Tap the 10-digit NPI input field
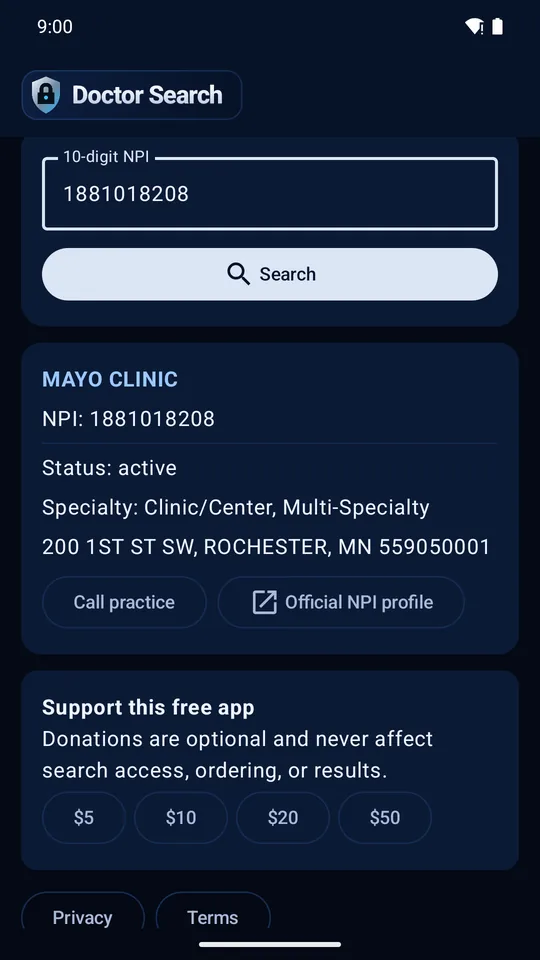The width and height of the screenshot is (540, 960). point(269,193)
